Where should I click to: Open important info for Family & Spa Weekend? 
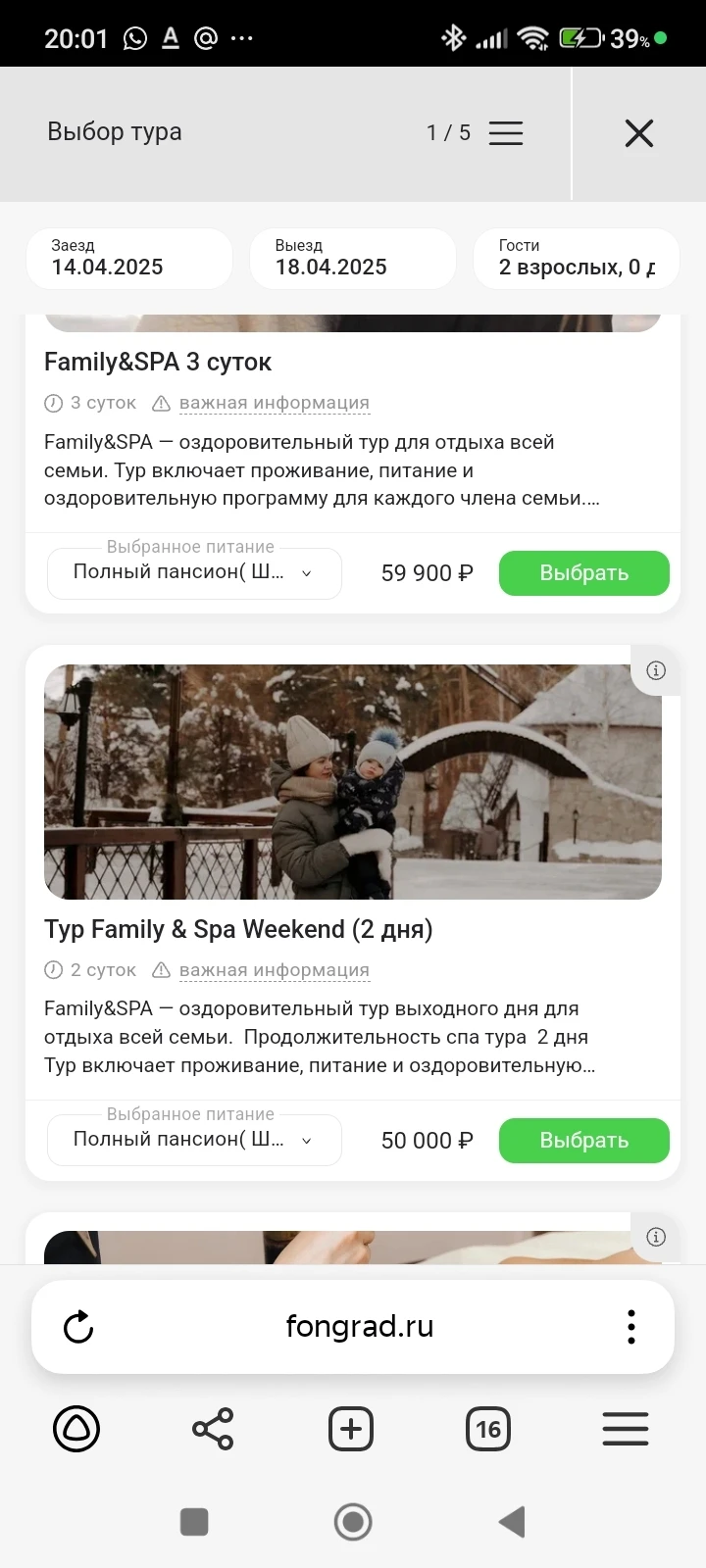tap(274, 970)
